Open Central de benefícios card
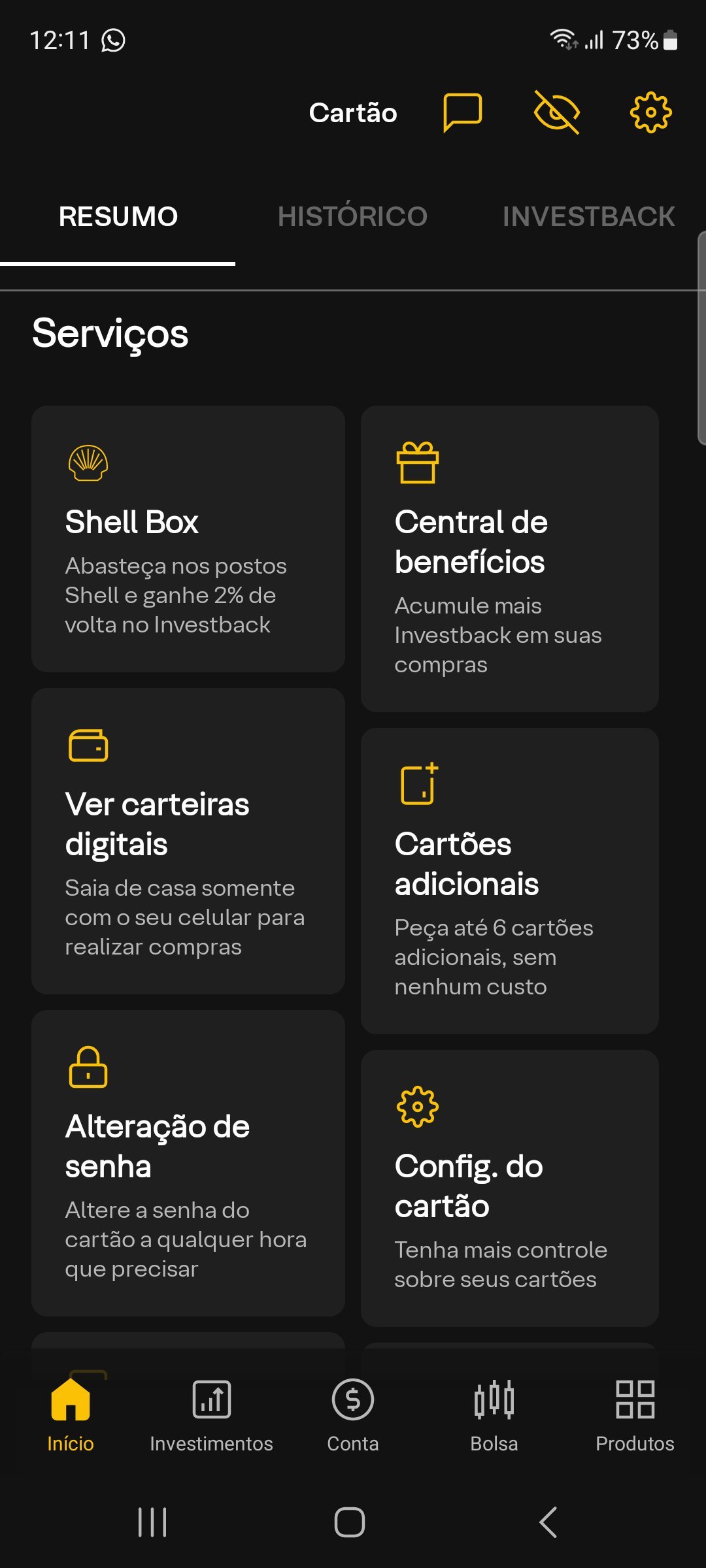Image resolution: width=706 pixels, height=1568 pixels. [x=510, y=559]
